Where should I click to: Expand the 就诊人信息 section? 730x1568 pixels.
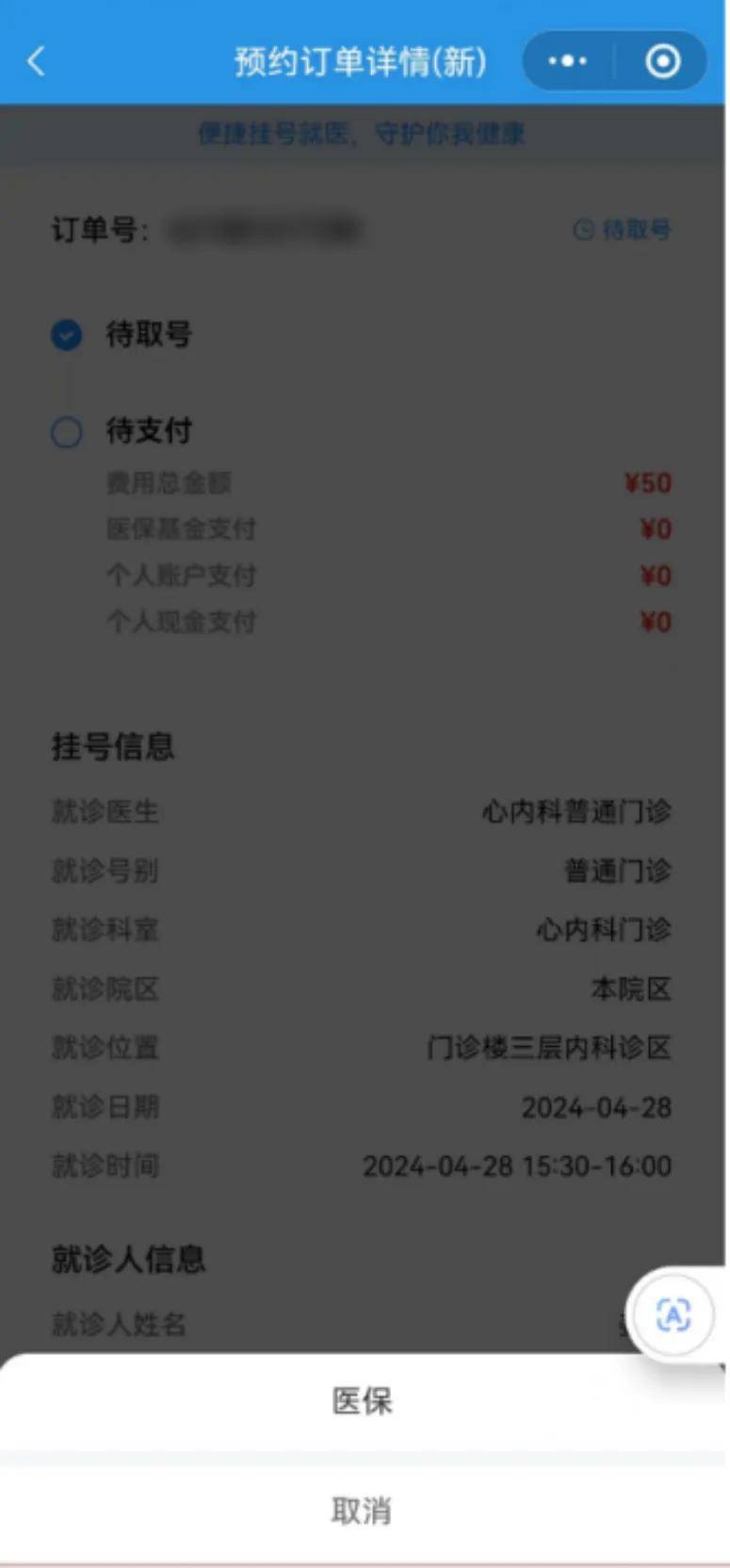129,1258
